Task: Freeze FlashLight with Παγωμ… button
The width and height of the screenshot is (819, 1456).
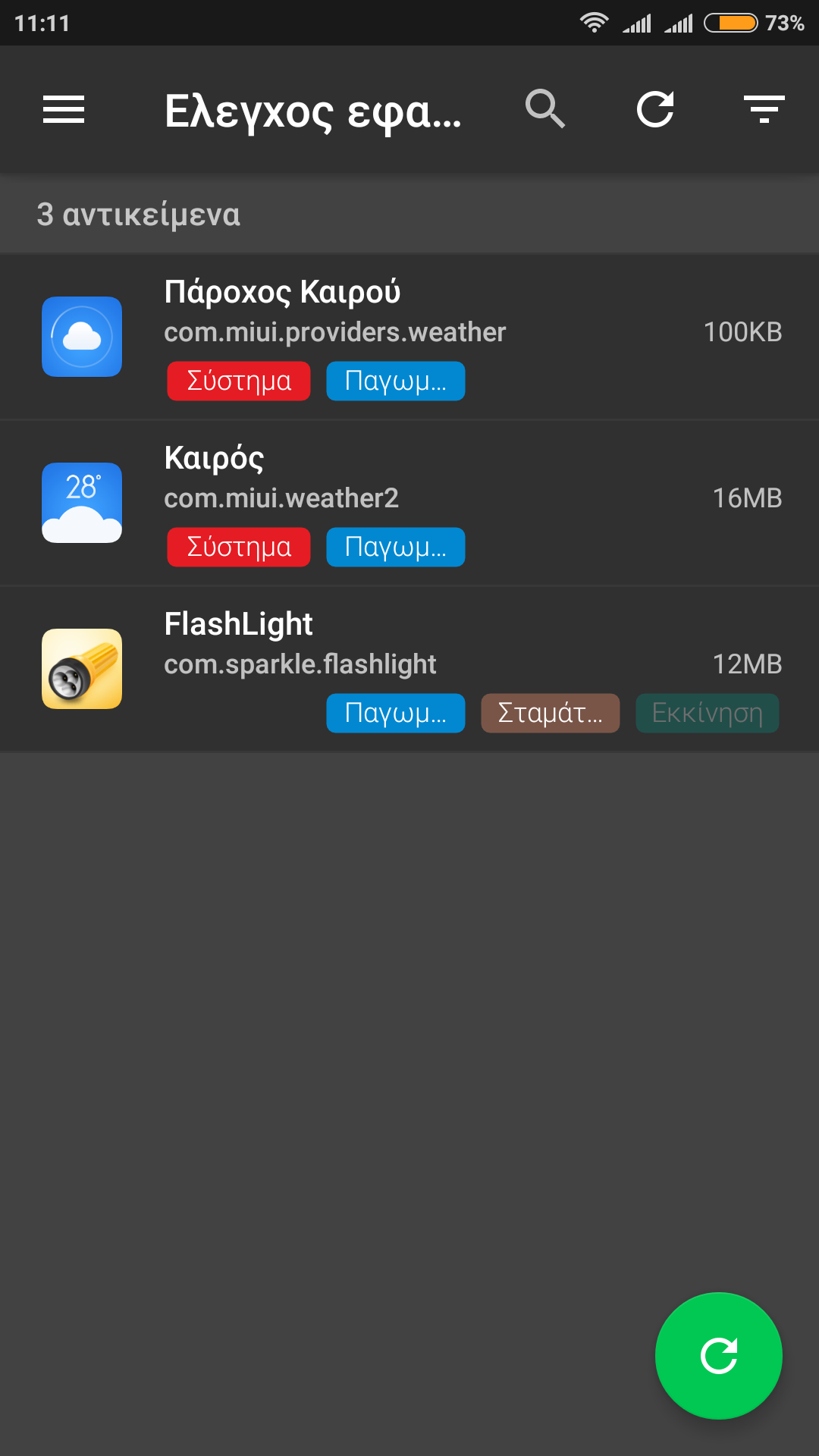Action: click(395, 713)
